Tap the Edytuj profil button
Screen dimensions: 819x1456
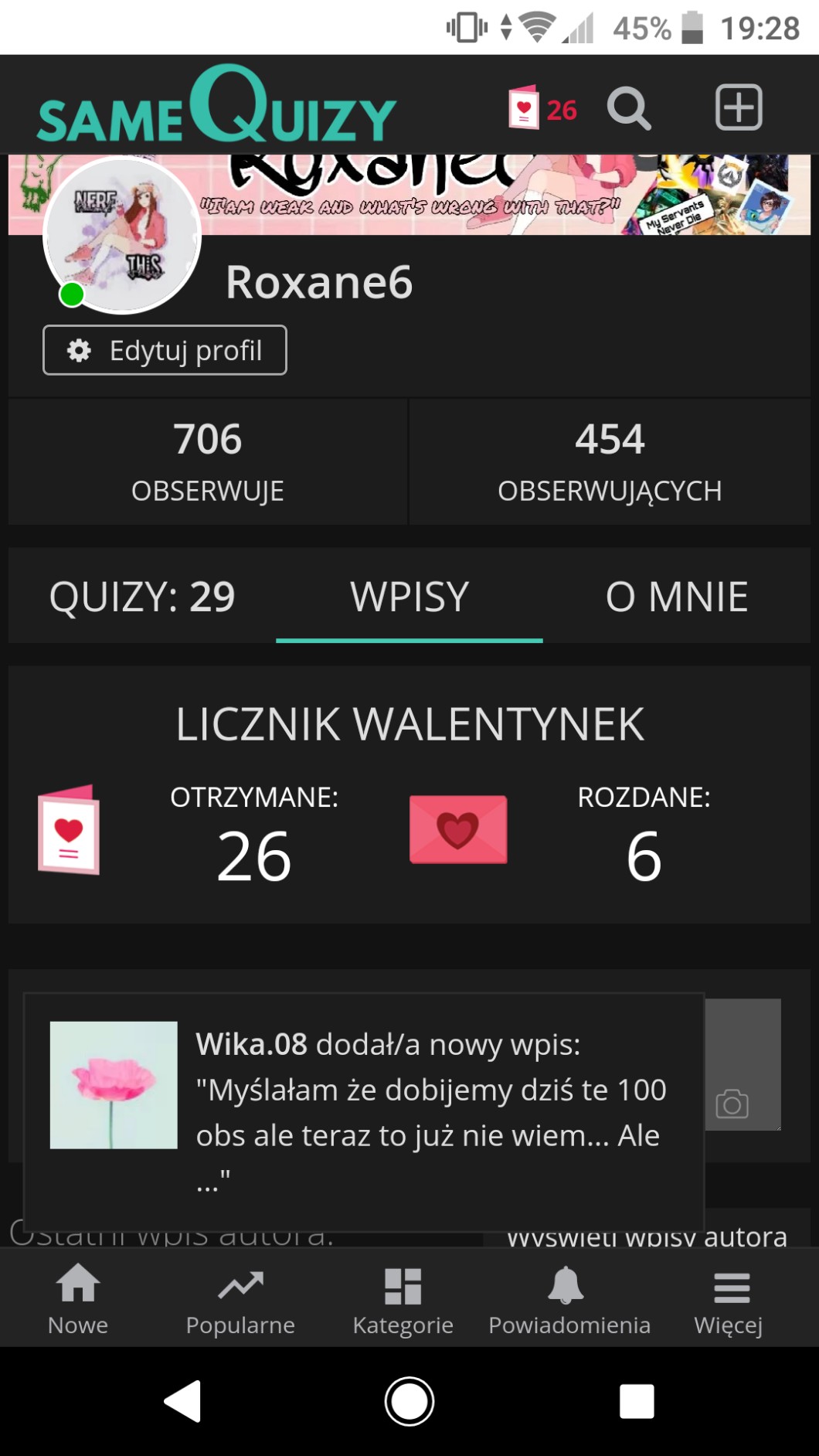(165, 350)
